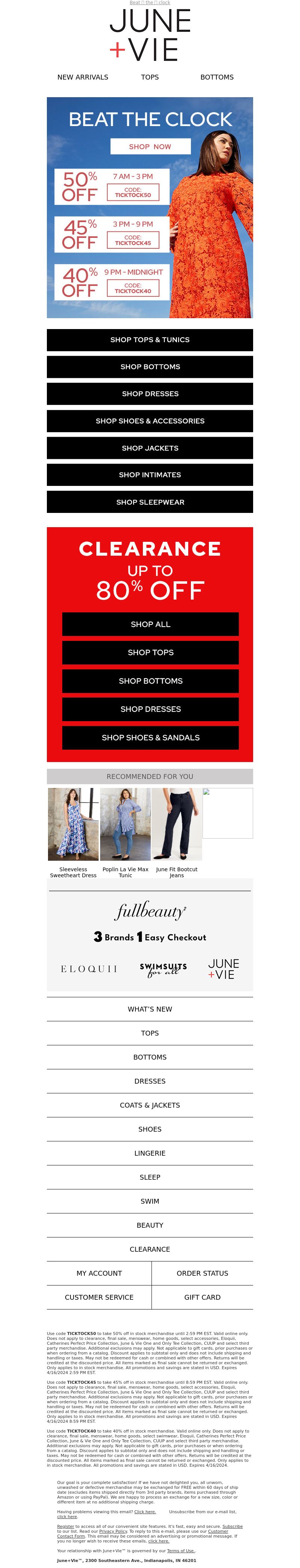Tap the Shop Now button
This screenshot has height=1568, width=300.
150,147
